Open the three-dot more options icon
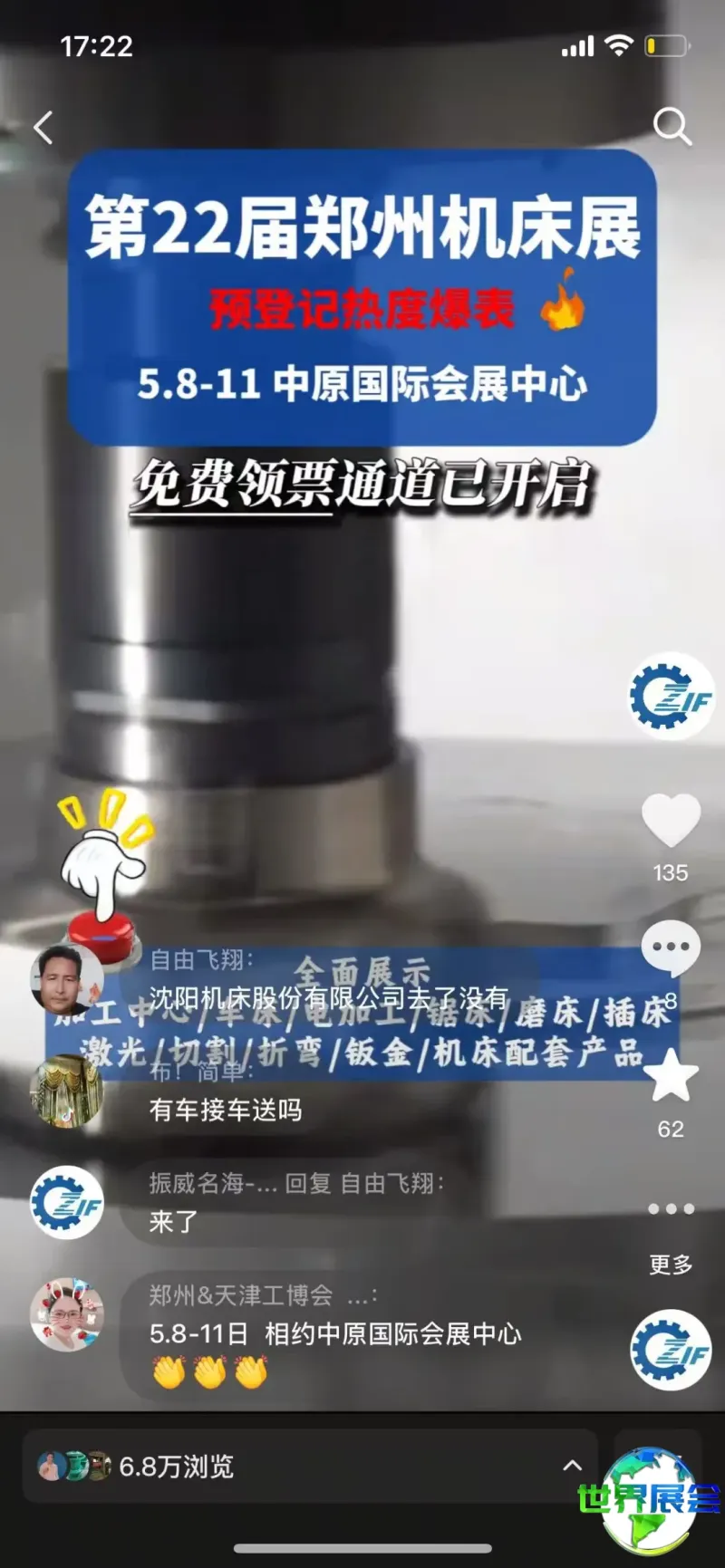 [670, 1207]
